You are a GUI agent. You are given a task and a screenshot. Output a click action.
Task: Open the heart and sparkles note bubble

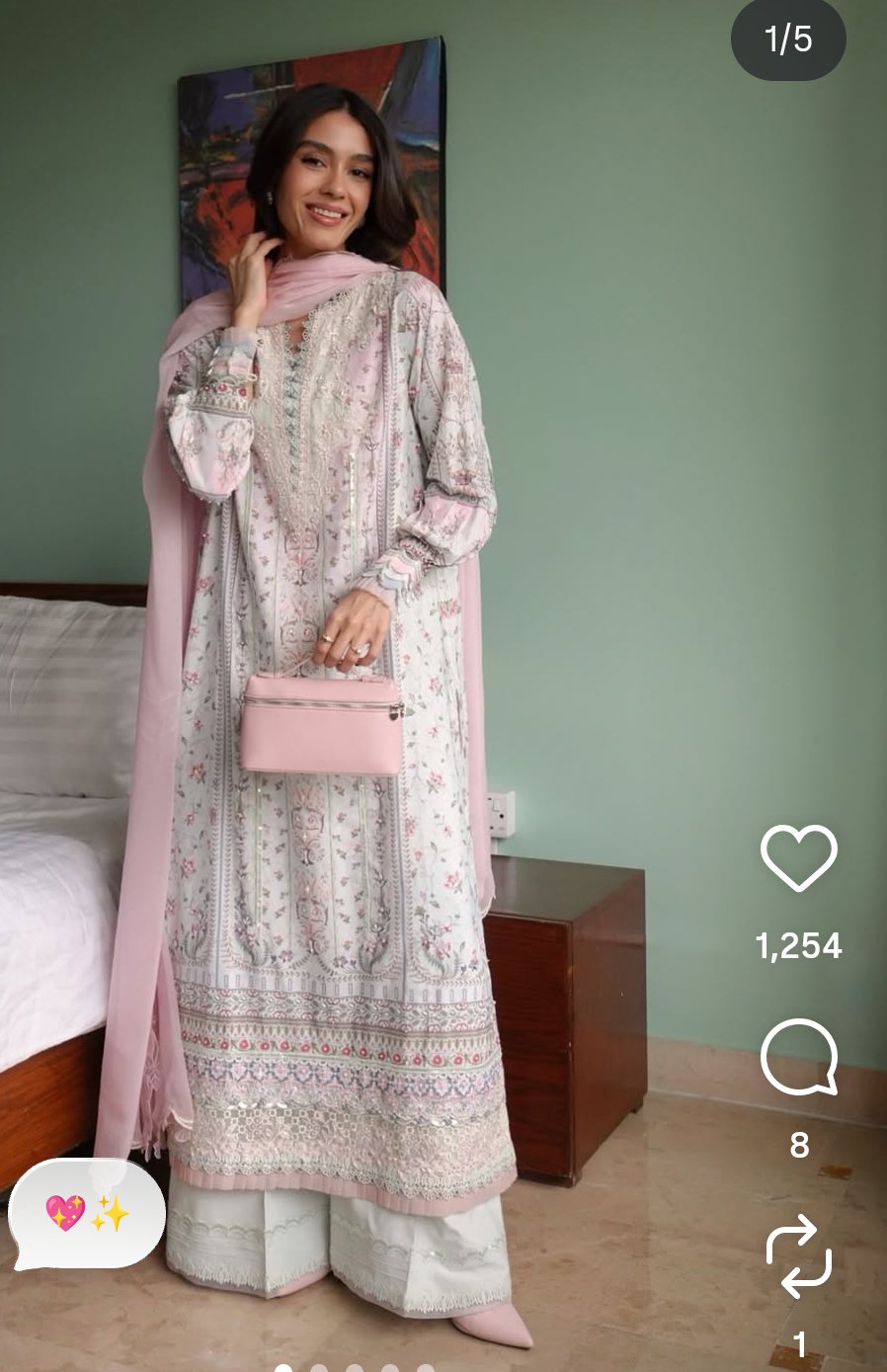pyautogui.click(x=87, y=1213)
